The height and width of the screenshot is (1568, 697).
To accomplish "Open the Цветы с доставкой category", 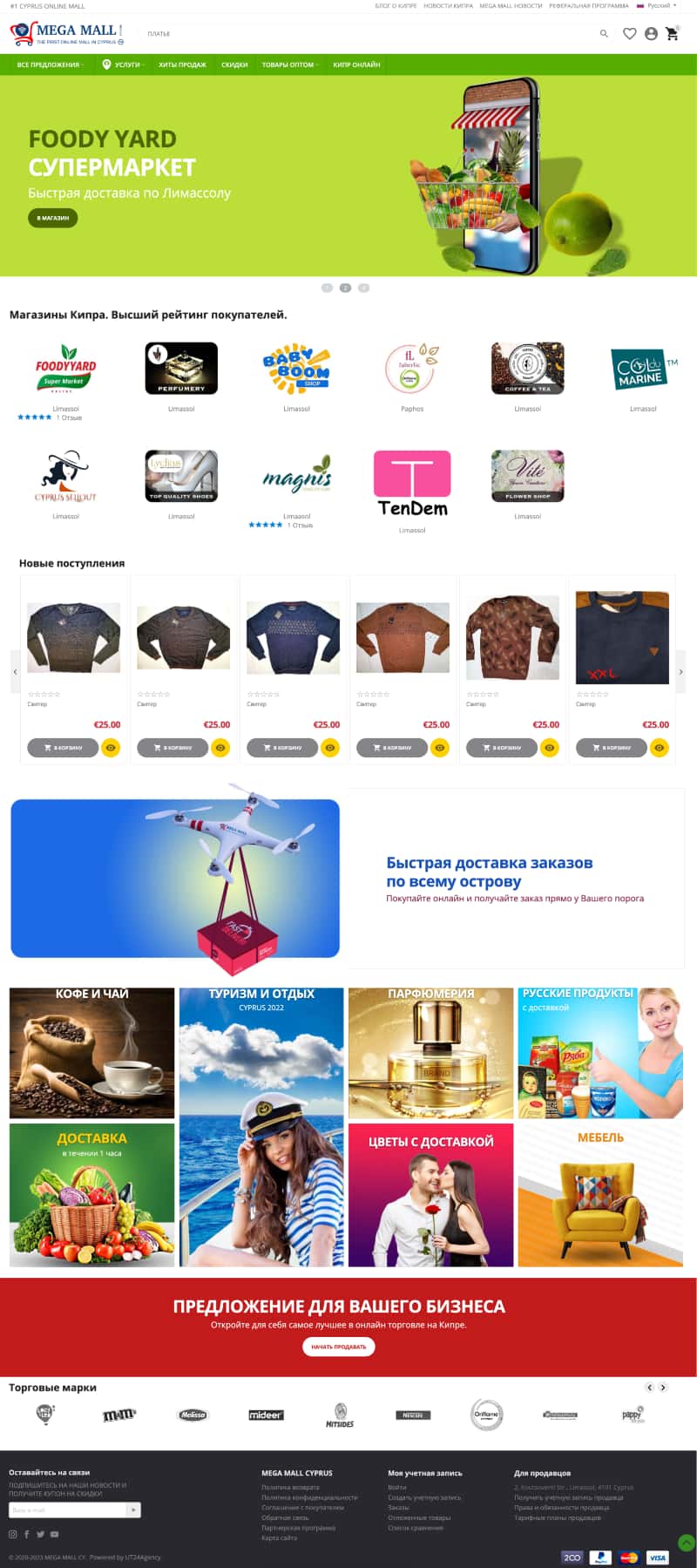I will coord(430,1195).
